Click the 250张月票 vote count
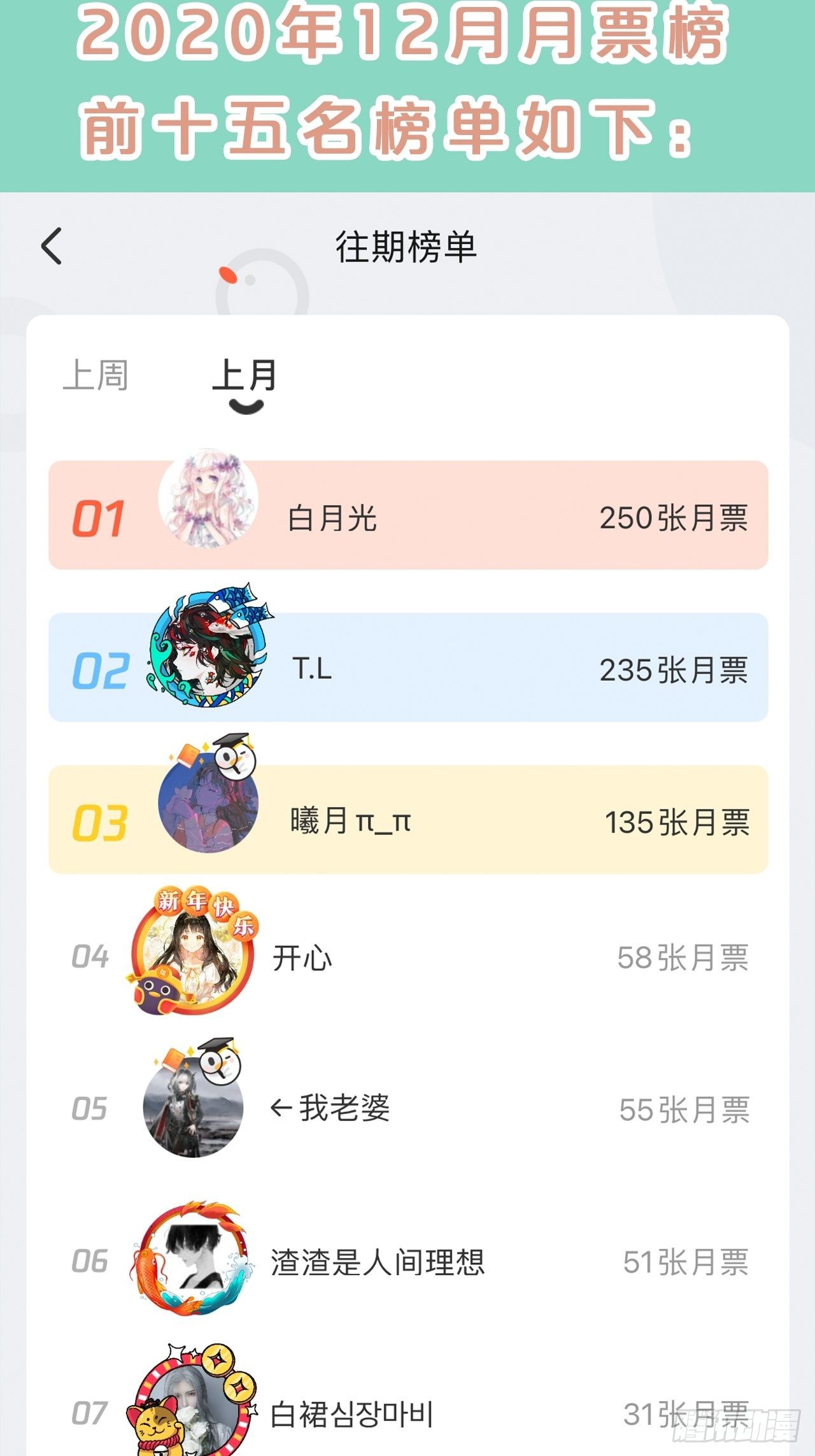This screenshot has width=815, height=1456. pyautogui.click(x=674, y=520)
